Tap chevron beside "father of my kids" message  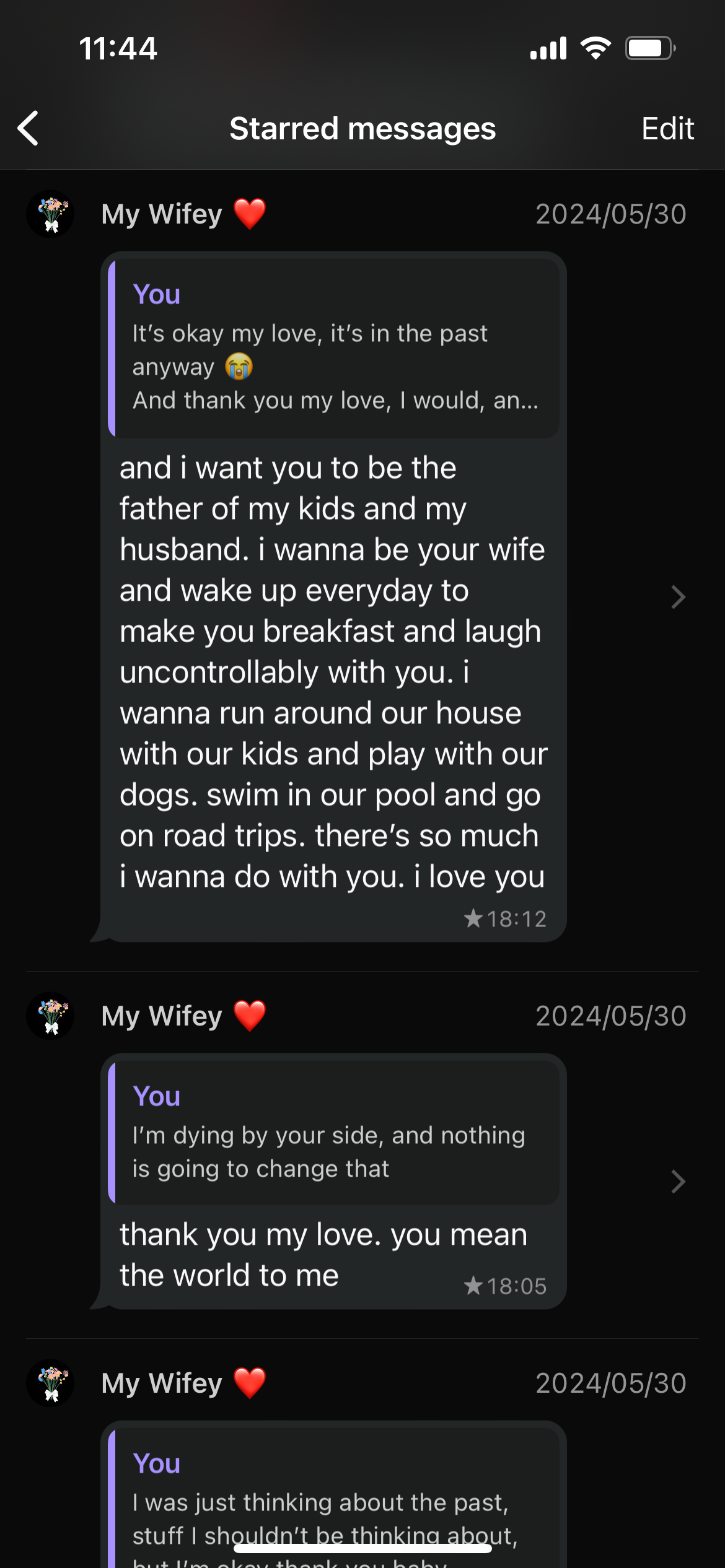click(678, 597)
